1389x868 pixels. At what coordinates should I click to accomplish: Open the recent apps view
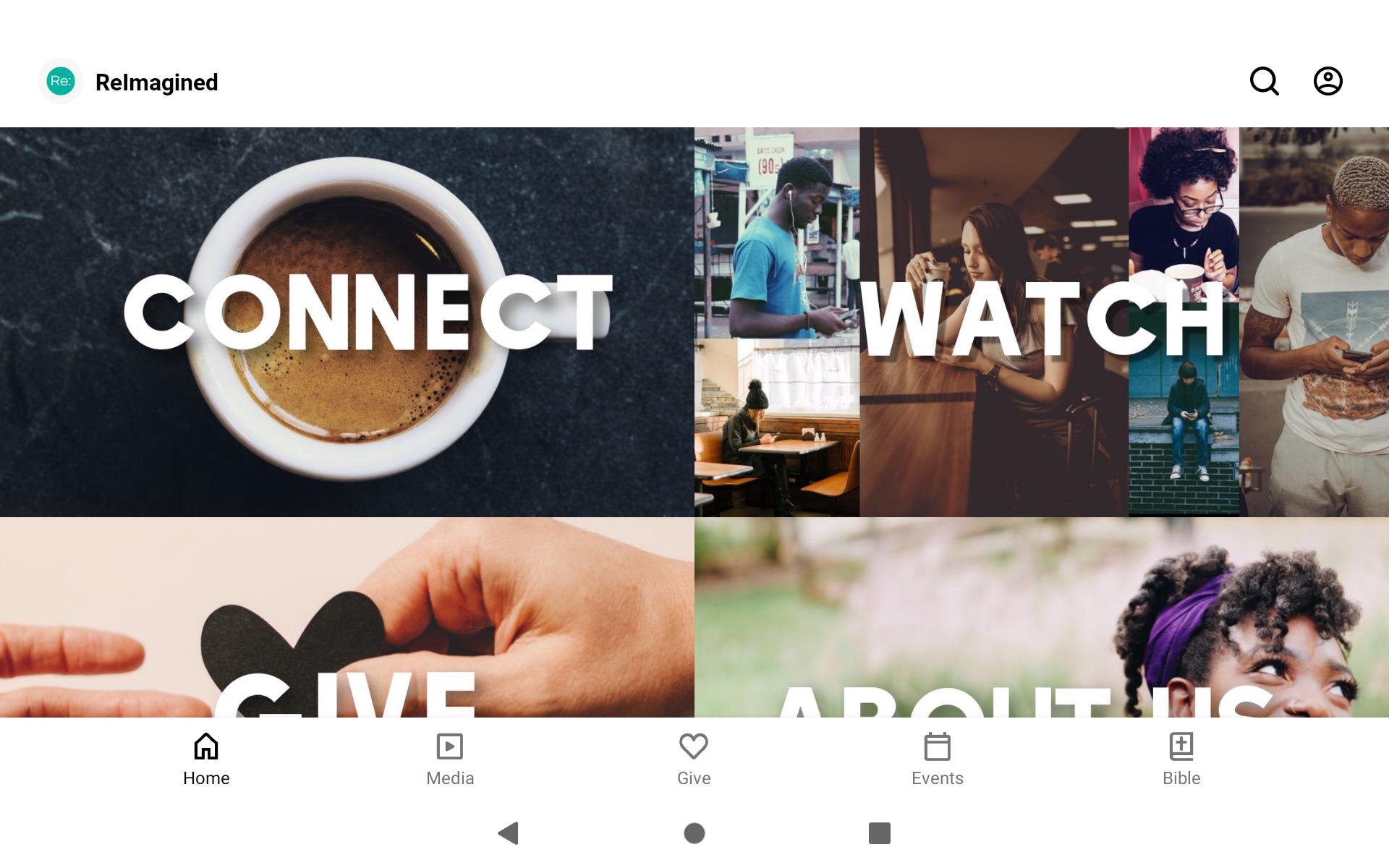[x=879, y=833]
